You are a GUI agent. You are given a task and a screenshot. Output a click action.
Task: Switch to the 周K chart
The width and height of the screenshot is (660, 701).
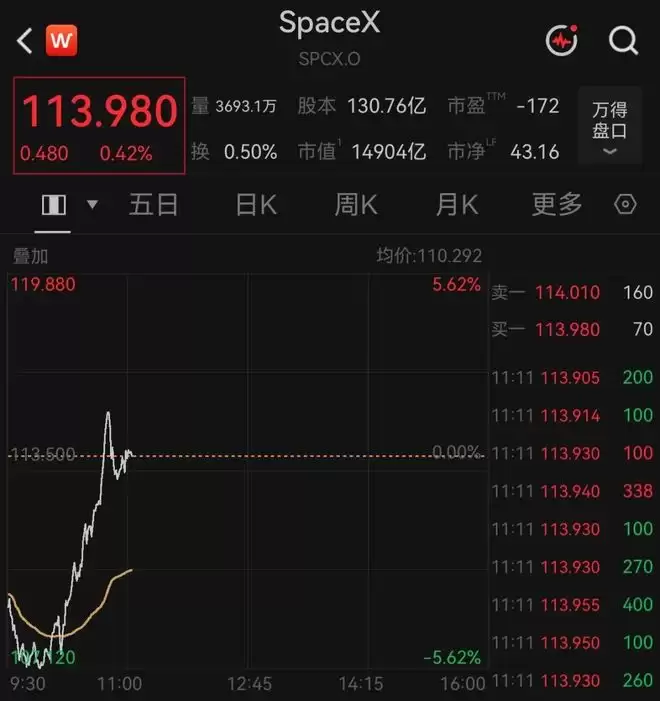tap(356, 205)
